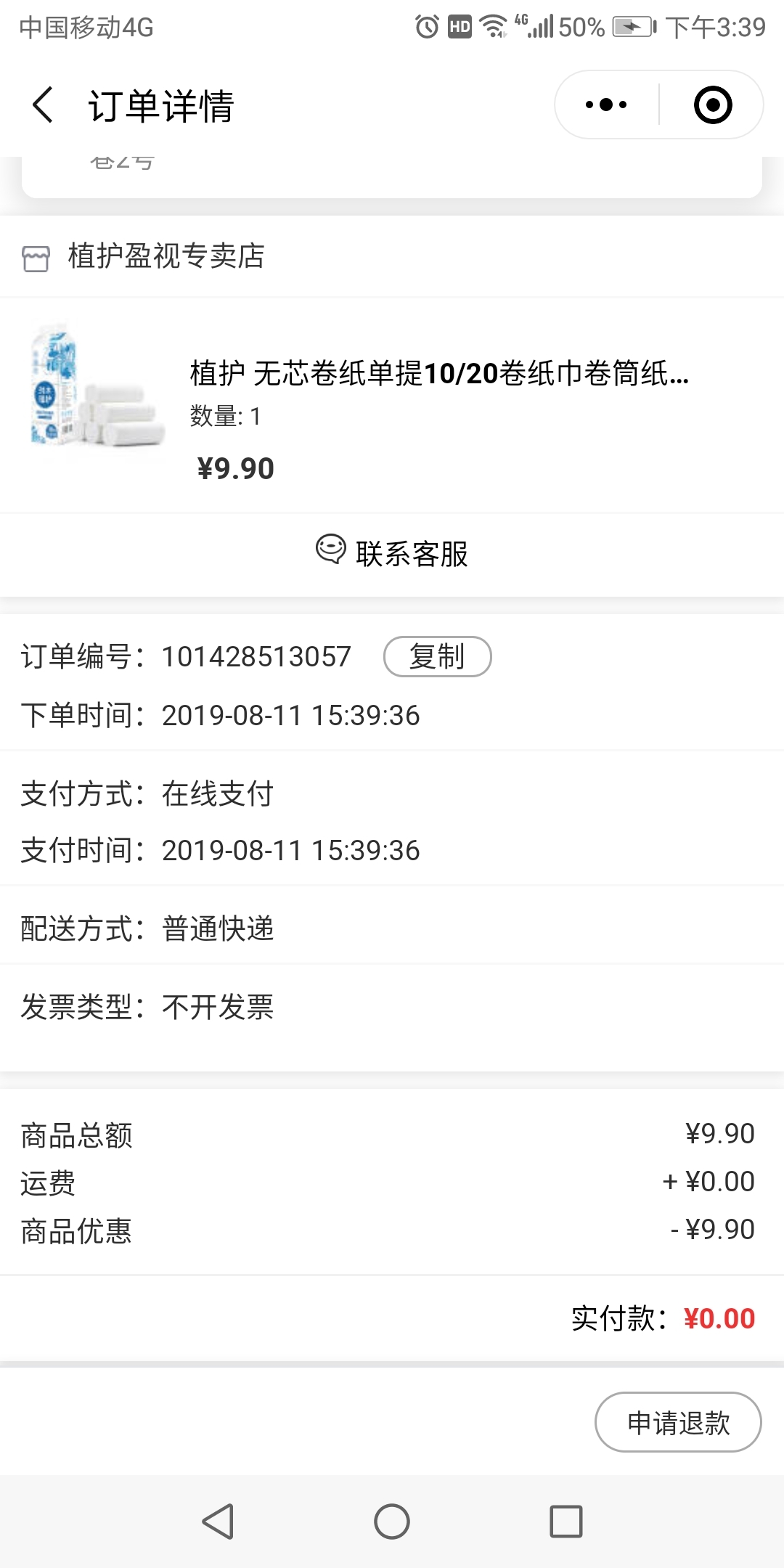The image size is (784, 1568).
Task: Close the mini program with the circle button
Action: (x=713, y=105)
